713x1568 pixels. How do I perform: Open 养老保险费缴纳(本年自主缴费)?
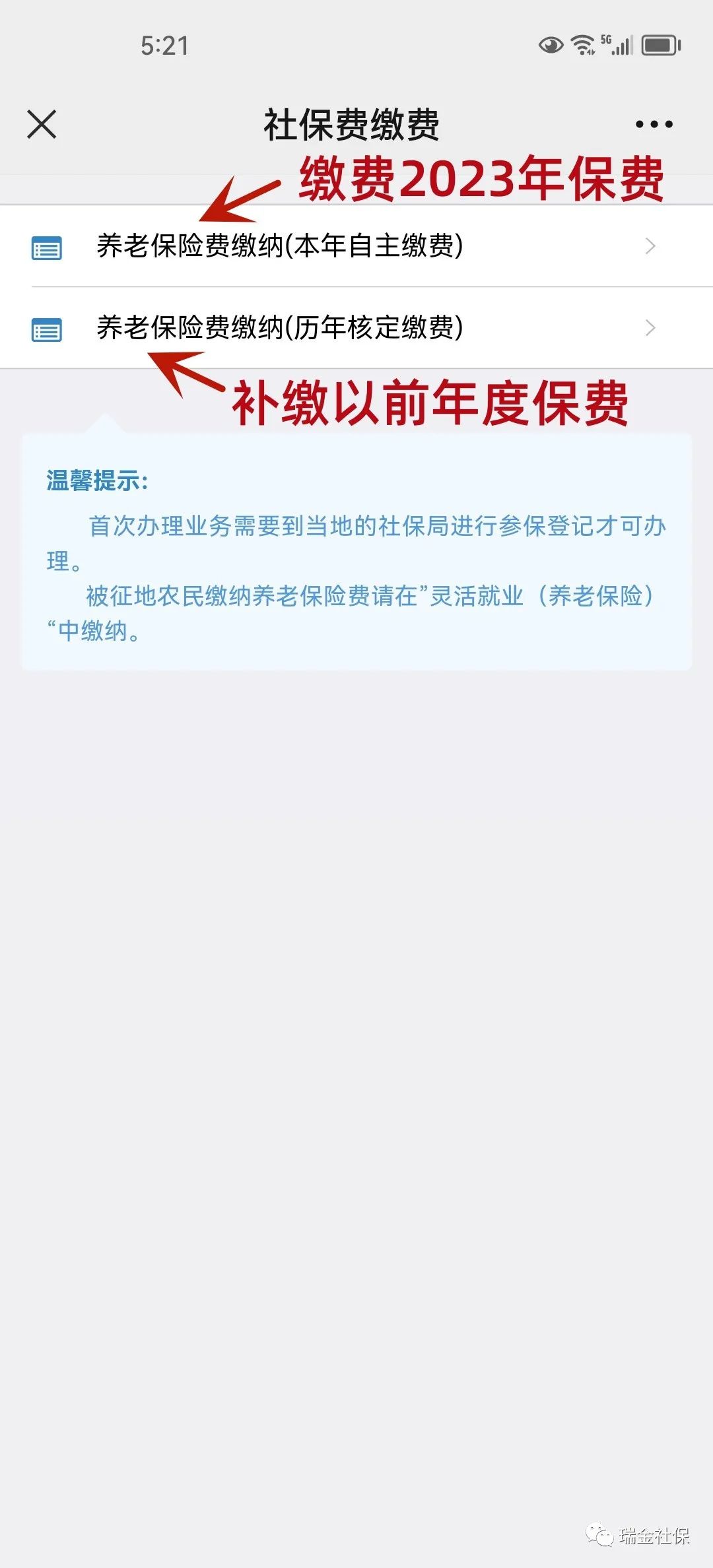[356, 246]
